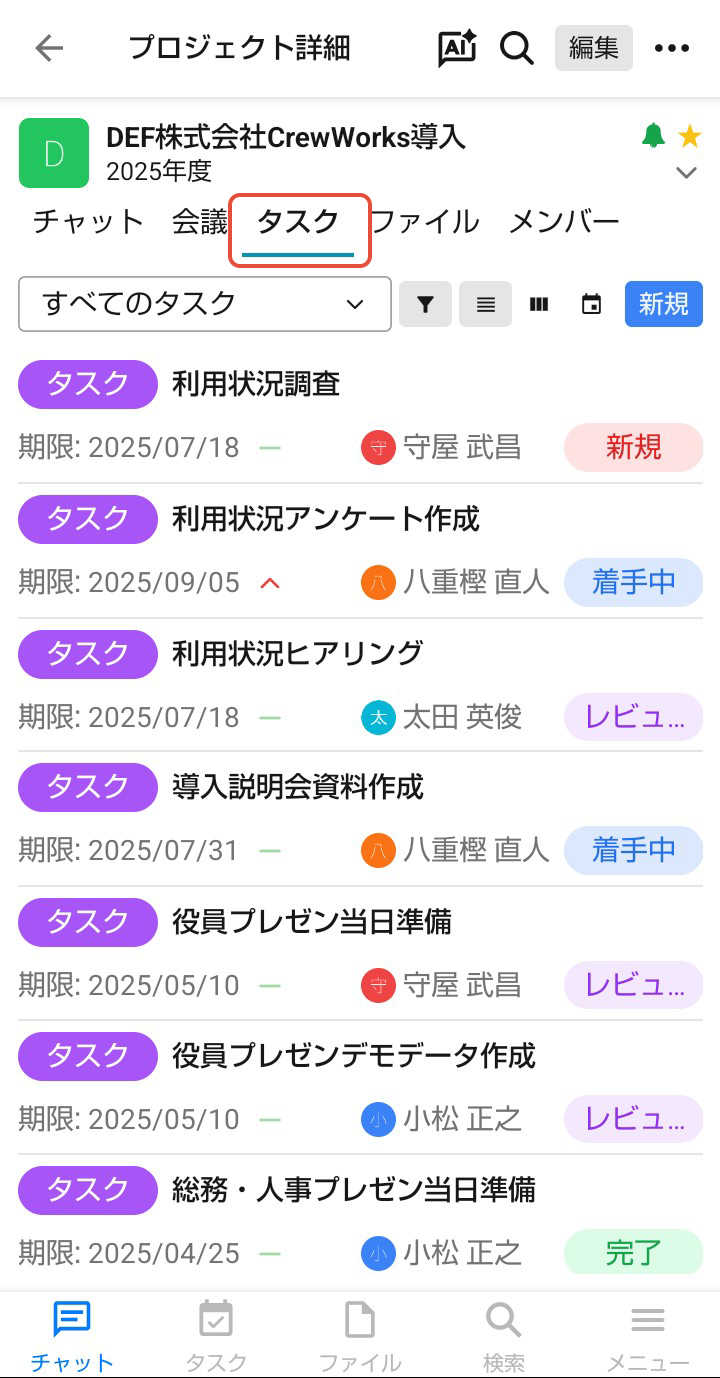Open the 導入説明会資料作成 task

(298, 787)
